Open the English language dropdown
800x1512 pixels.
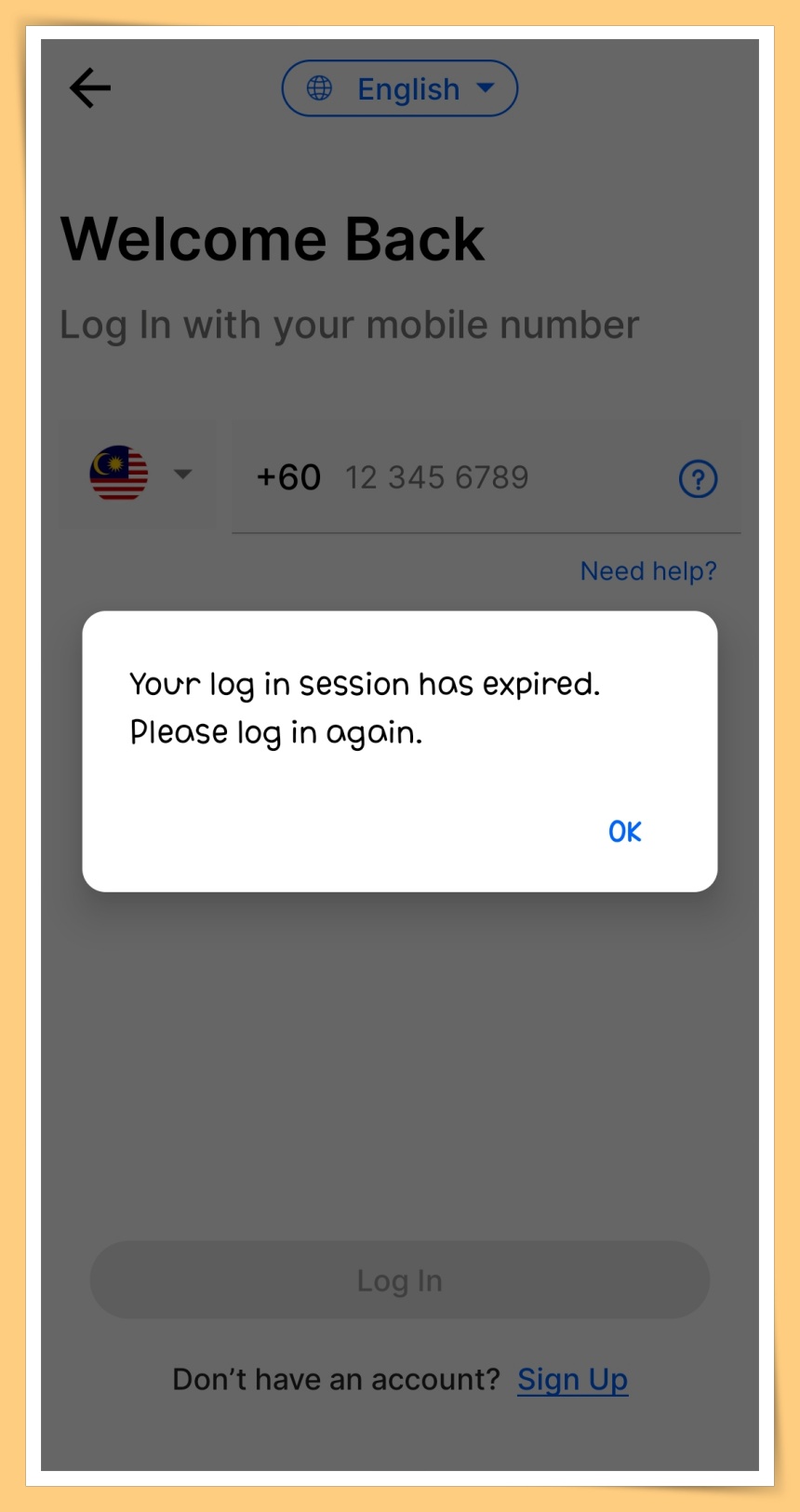click(400, 88)
